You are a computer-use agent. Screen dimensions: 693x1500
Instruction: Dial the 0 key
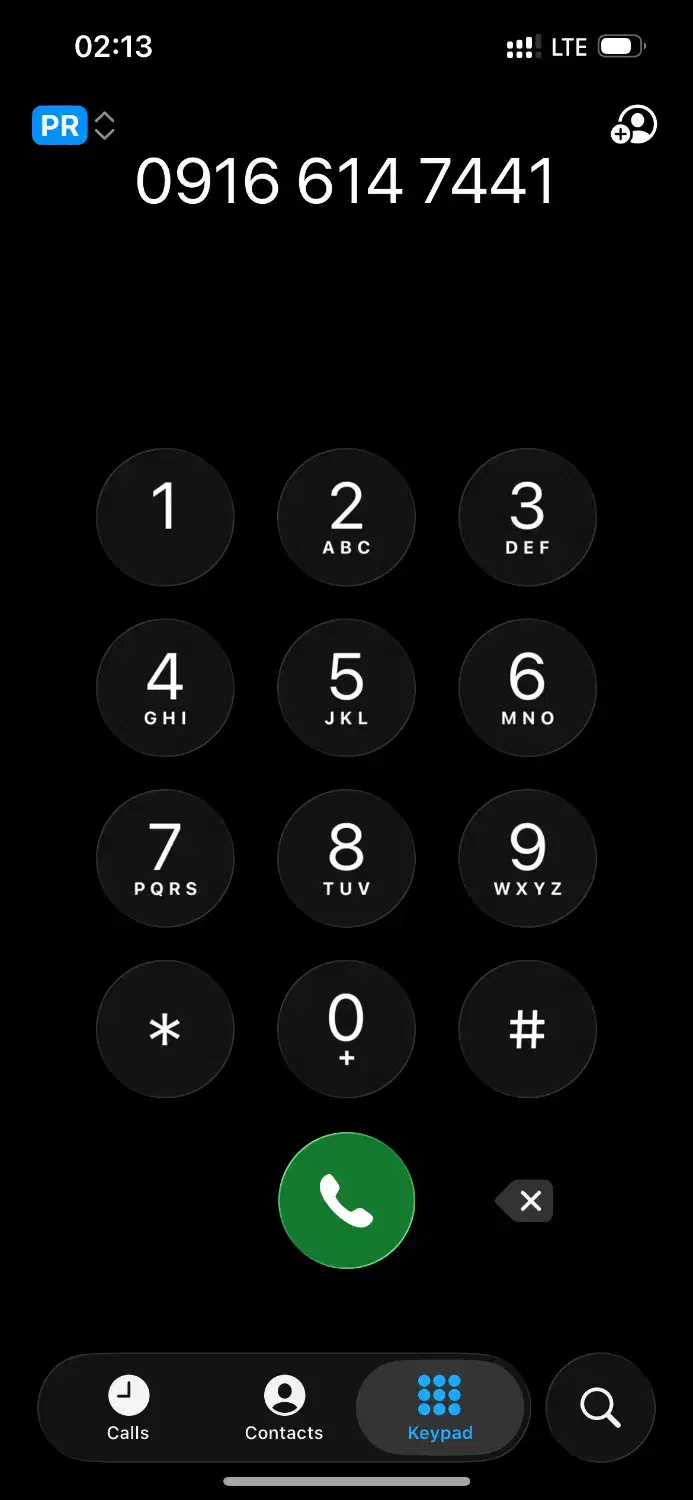(x=346, y=1030)
